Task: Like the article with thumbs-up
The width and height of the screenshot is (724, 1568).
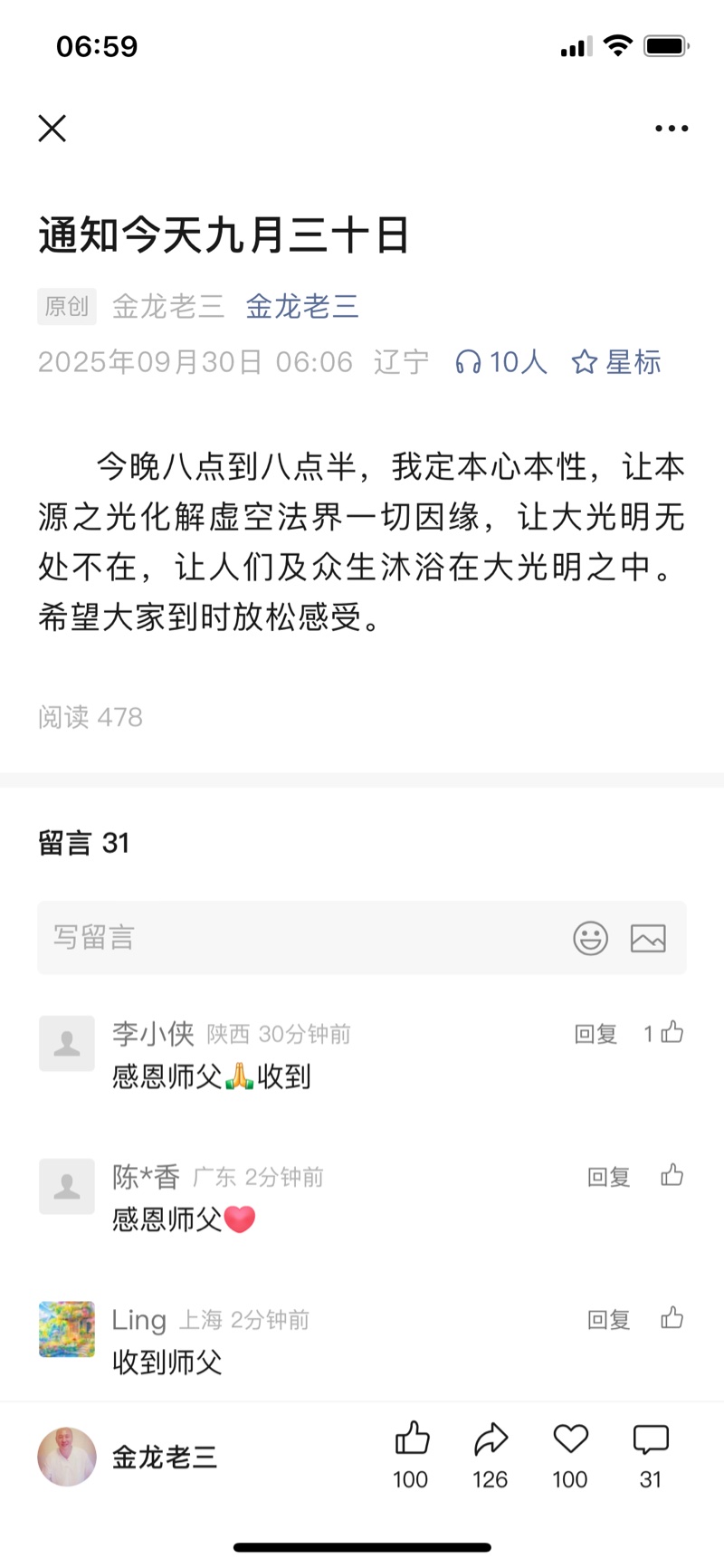Action: coord(411,1452)
